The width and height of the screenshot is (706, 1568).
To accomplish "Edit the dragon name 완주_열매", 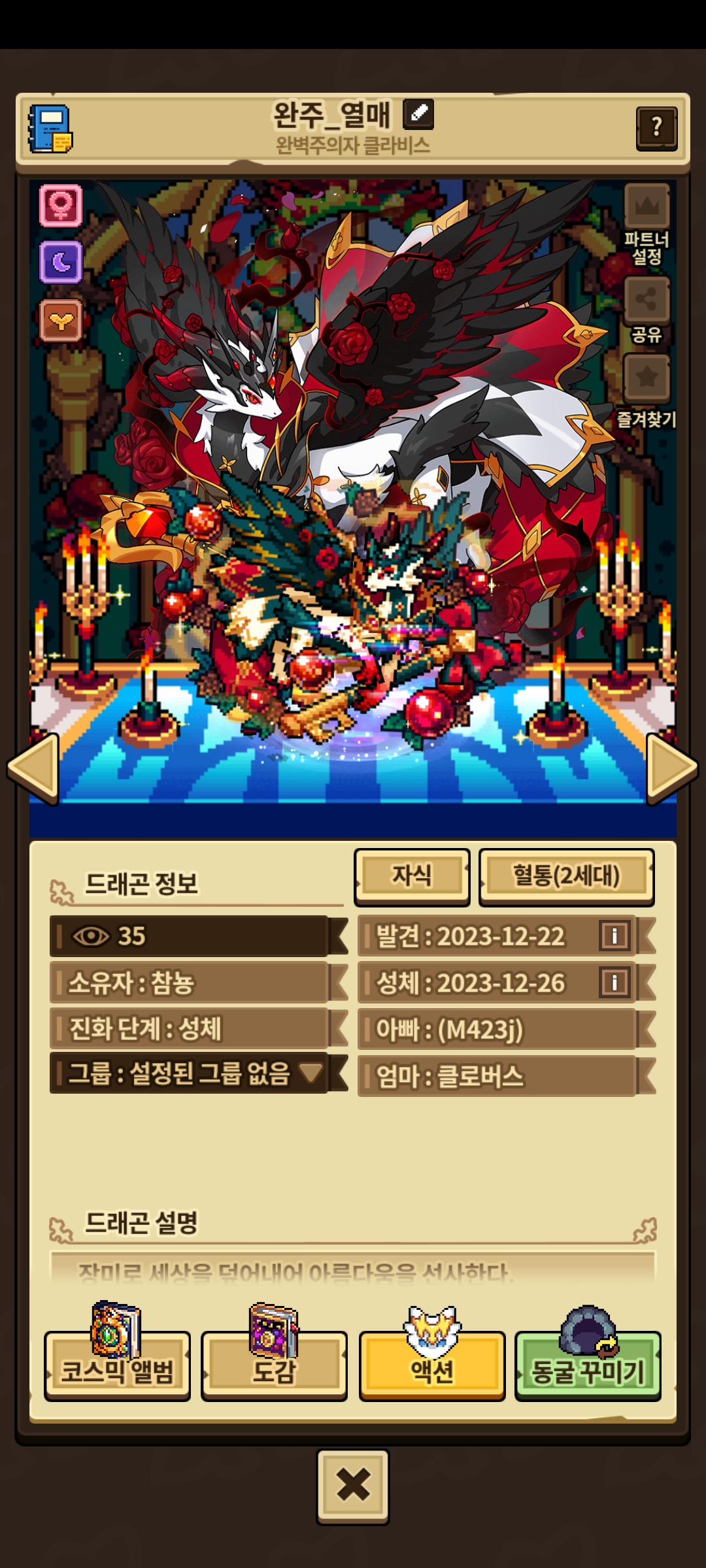I will (x=418, y=114).
